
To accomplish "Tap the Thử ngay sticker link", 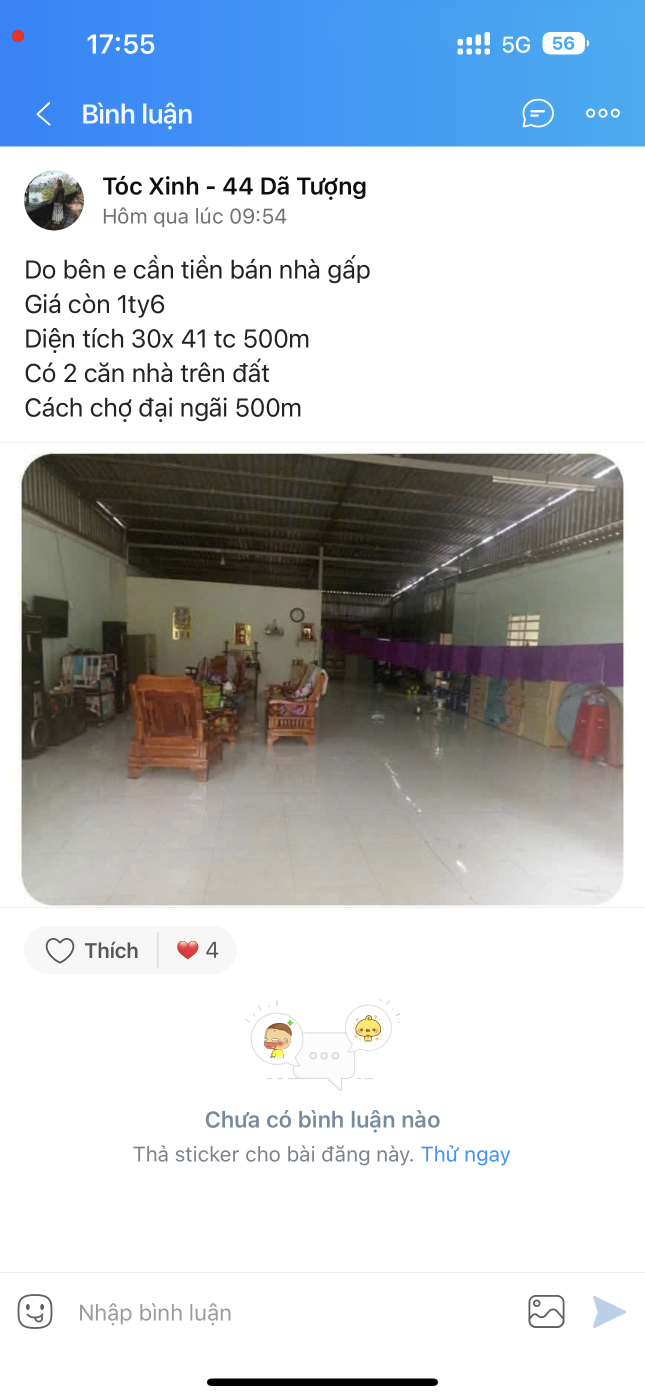I will tap(465, 1154).
